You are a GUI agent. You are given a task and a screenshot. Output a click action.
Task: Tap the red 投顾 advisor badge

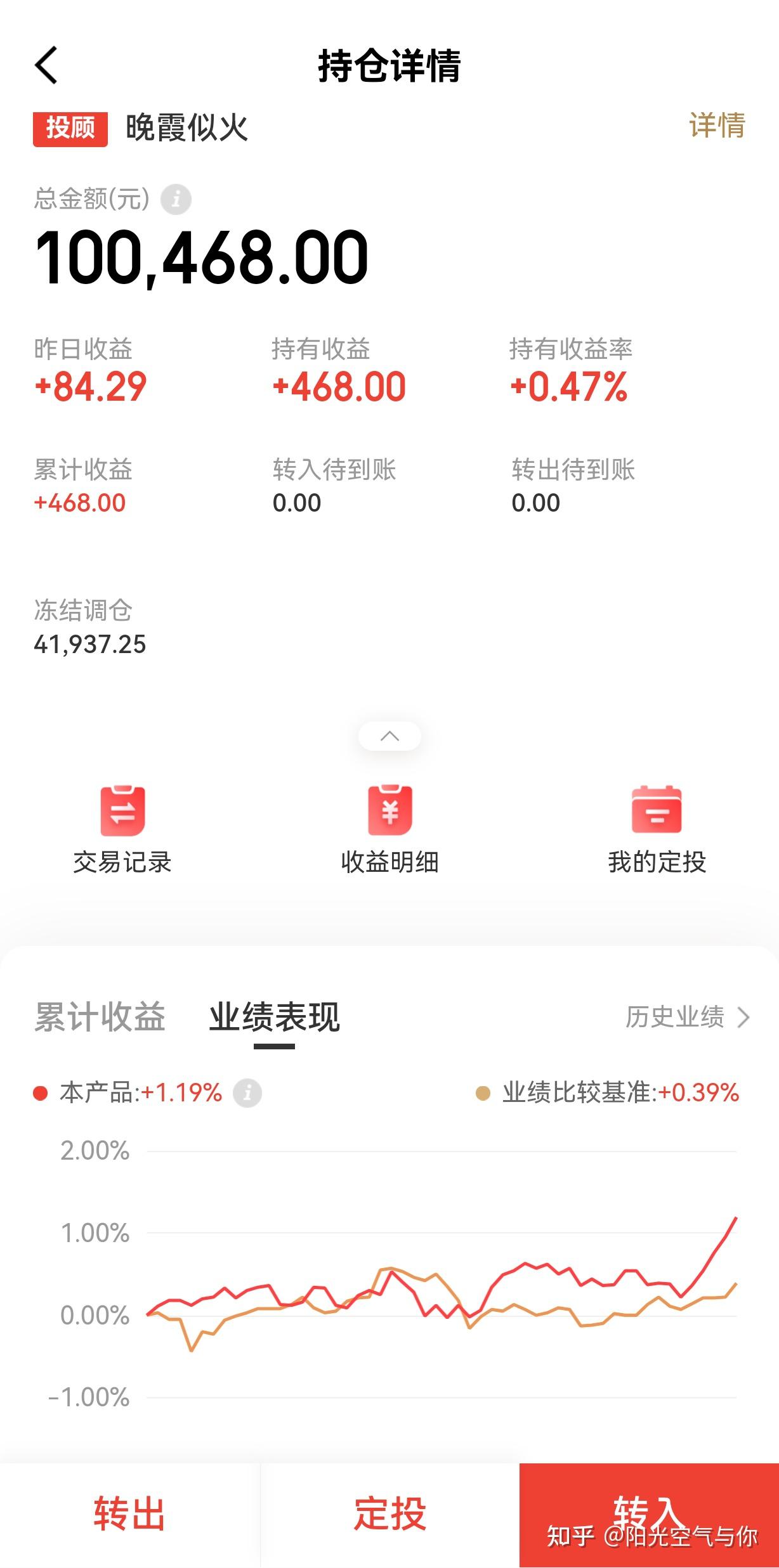pos(70,127)
